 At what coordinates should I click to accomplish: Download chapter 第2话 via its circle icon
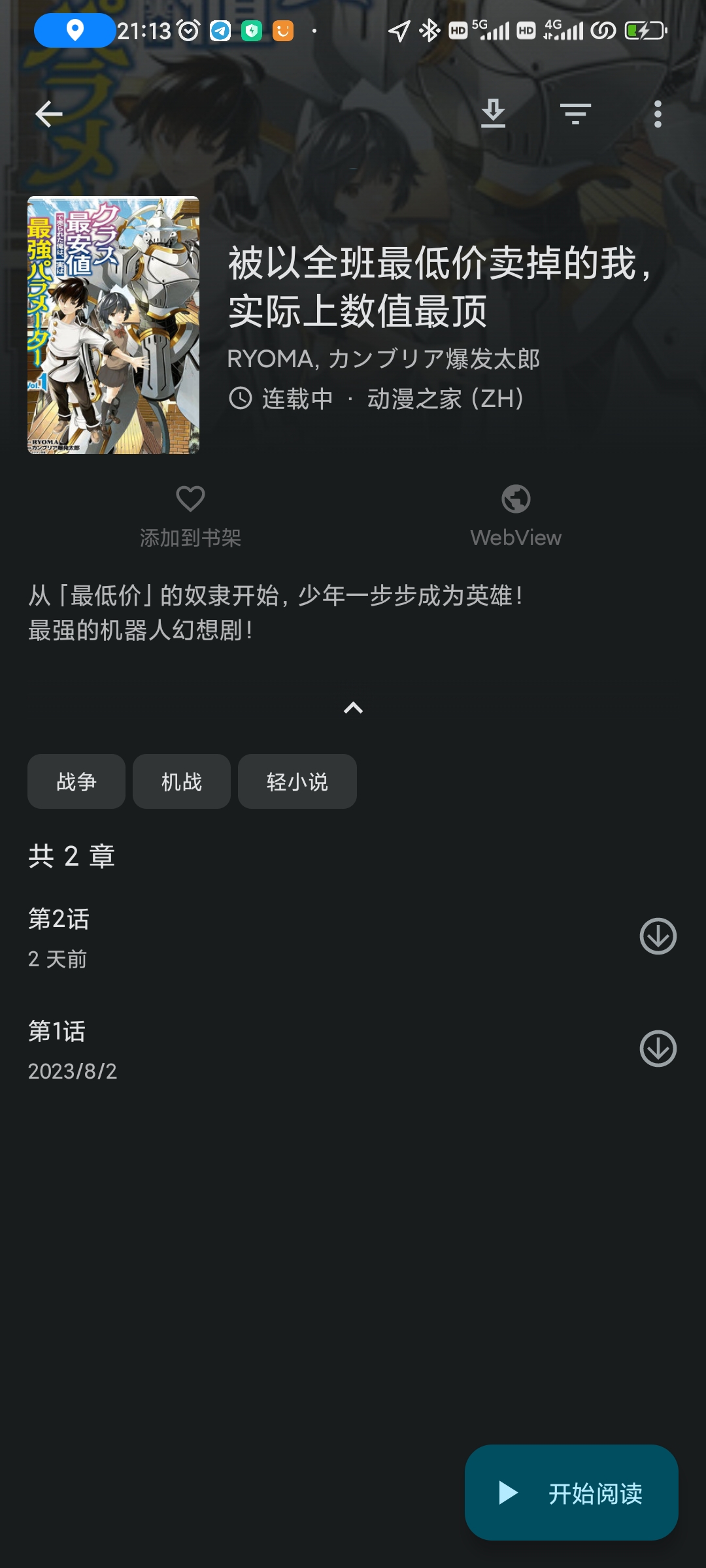pyautogui.click(x=658, y=937)
